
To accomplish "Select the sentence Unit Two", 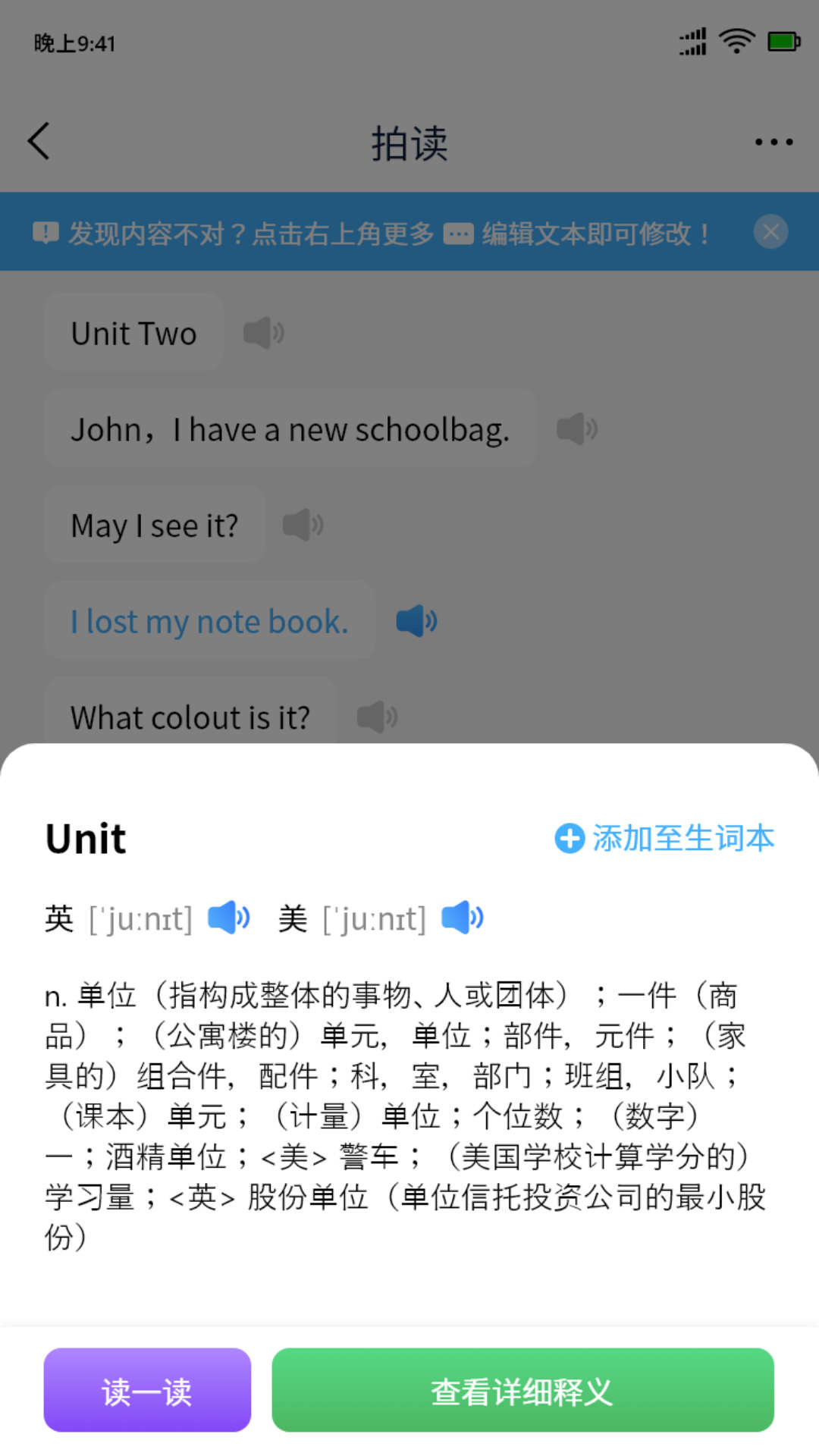I will (133, 332).
